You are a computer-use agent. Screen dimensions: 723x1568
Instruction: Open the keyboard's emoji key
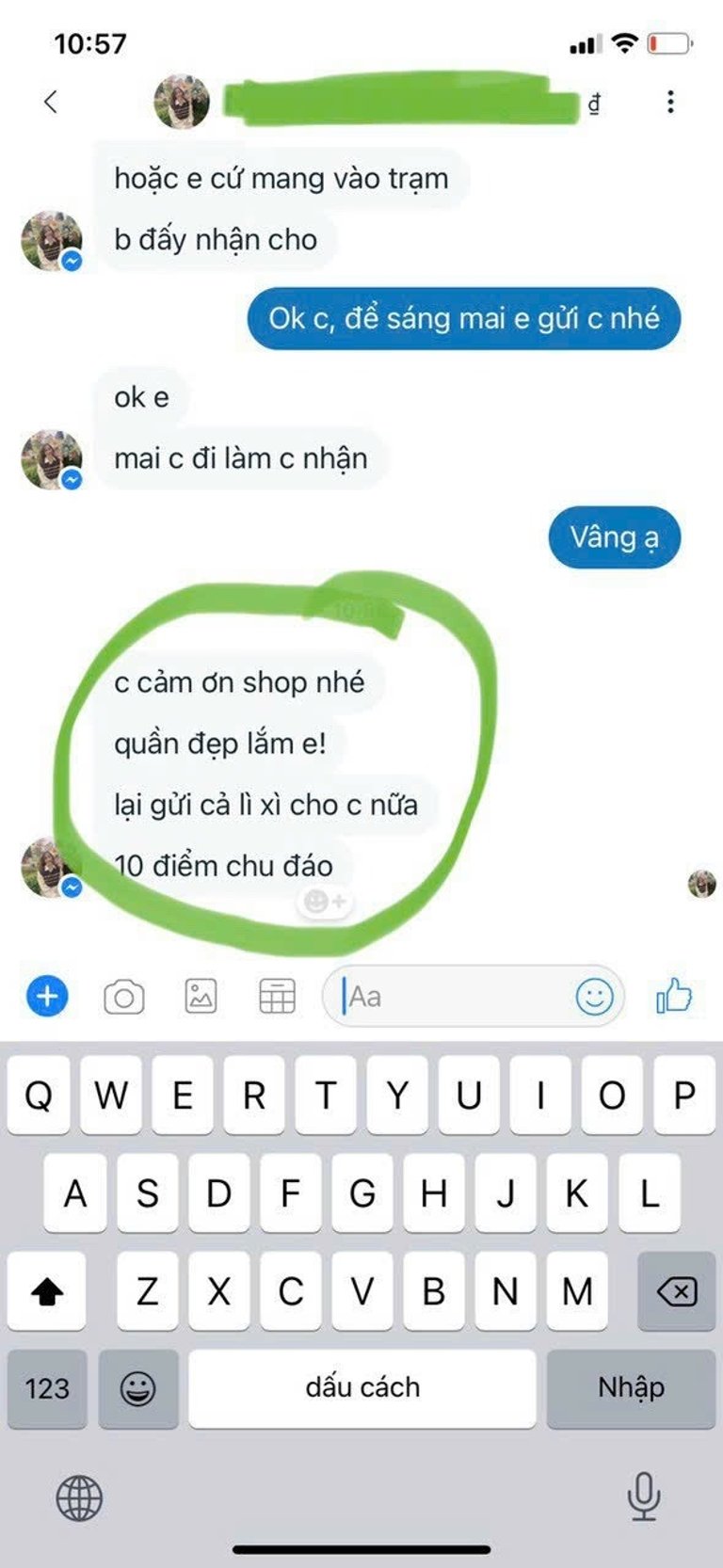click(137, 1388)
